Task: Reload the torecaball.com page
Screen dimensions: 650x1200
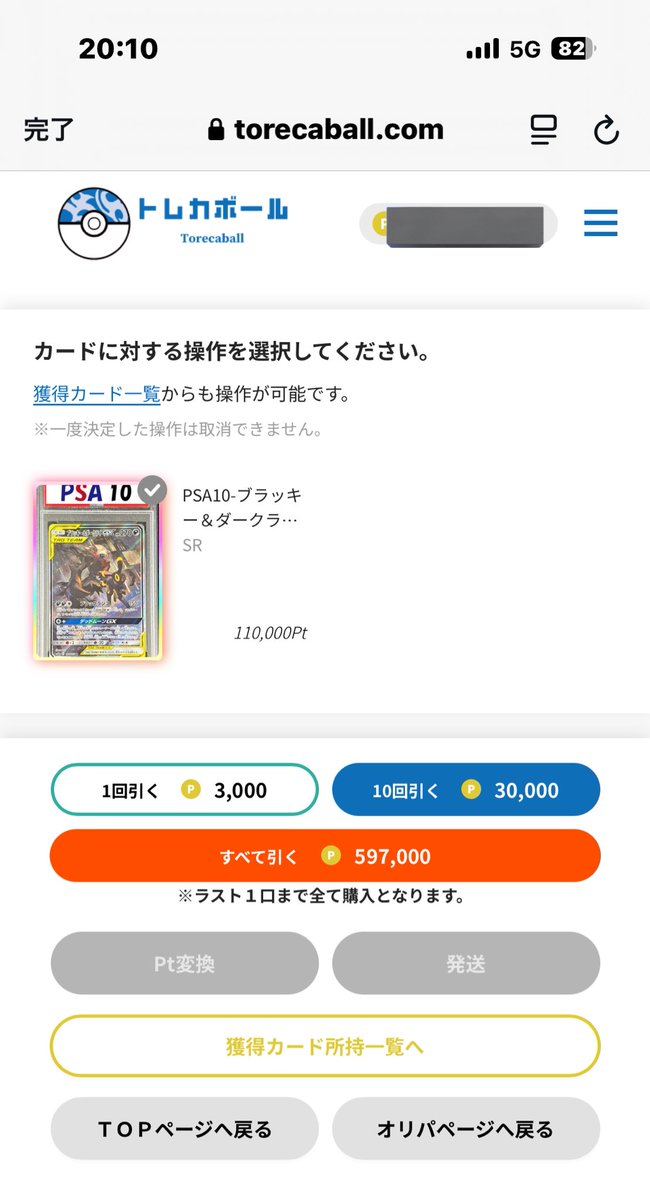Action: click(606, 130)
